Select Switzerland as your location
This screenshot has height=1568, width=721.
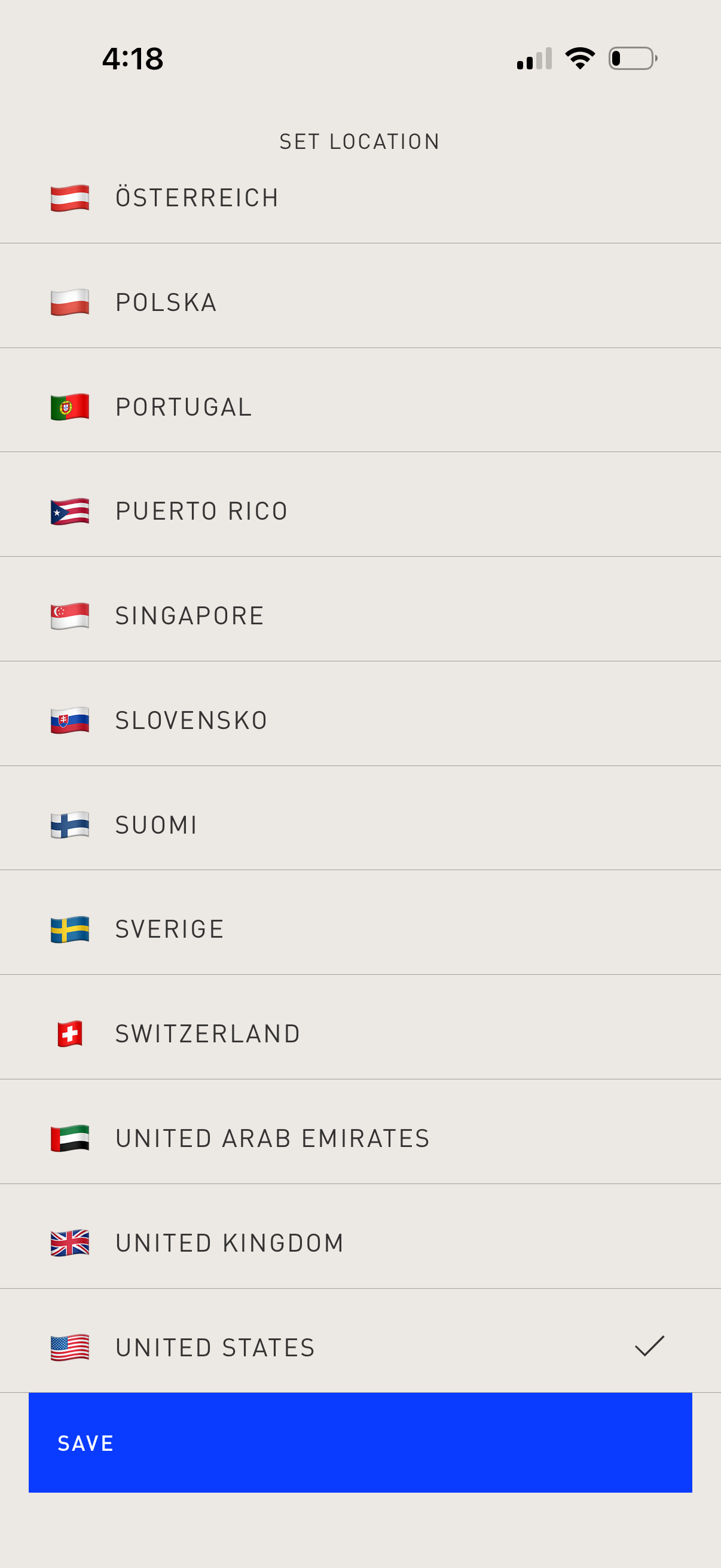(207, 1033)
